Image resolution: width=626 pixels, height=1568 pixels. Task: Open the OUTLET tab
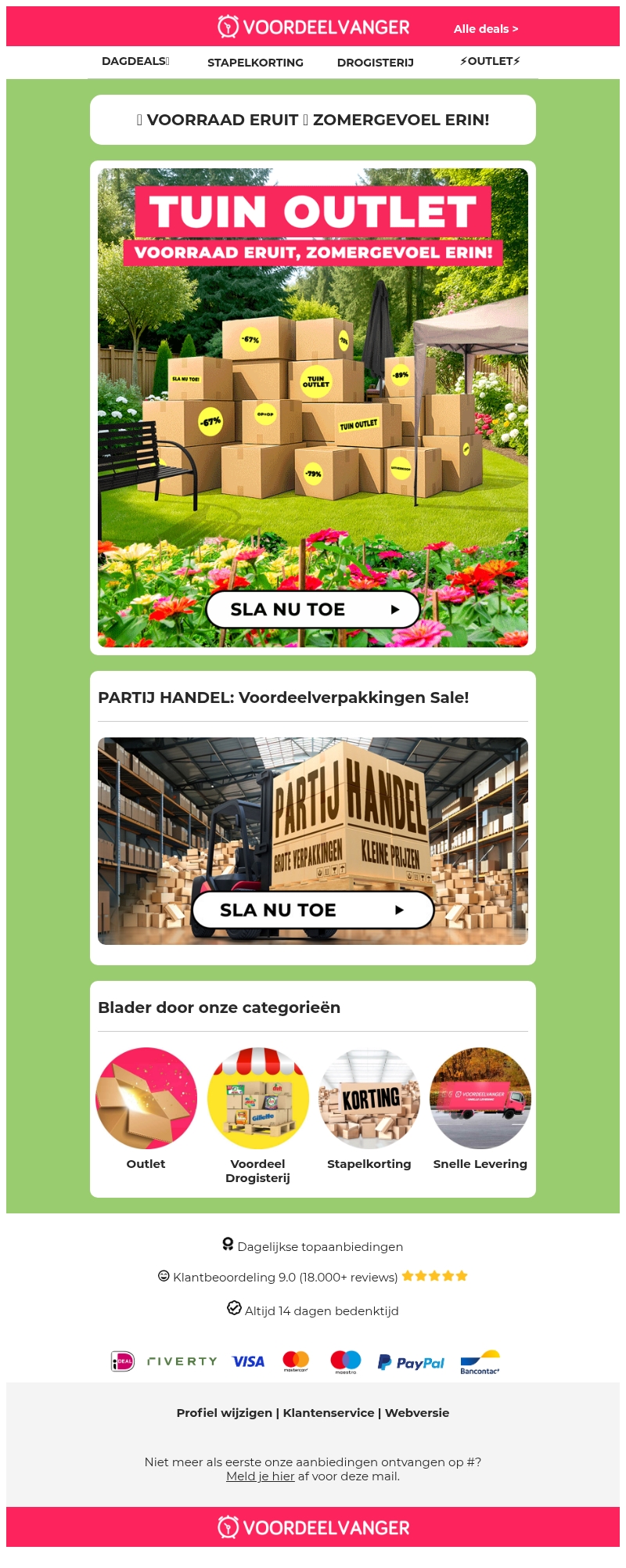(x=490, y=61)
